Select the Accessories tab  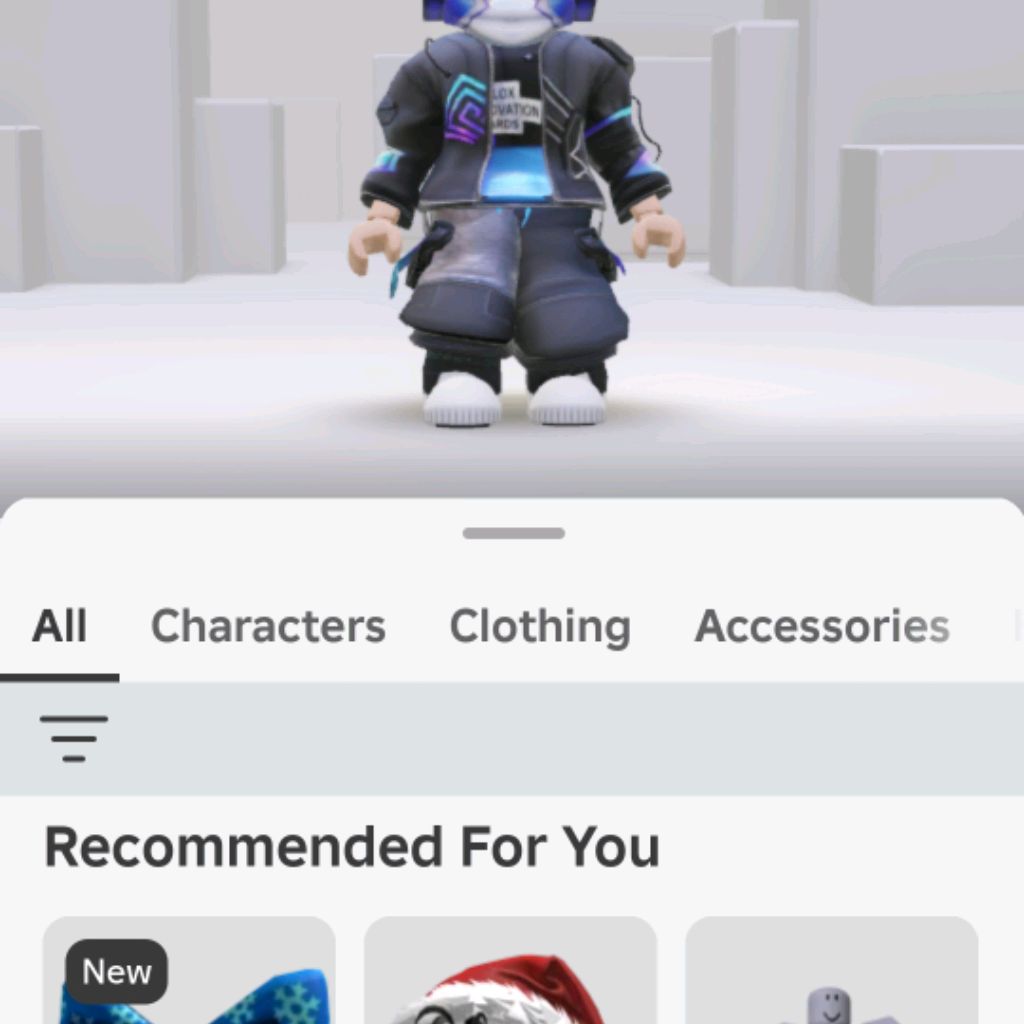tap(822, 627)
